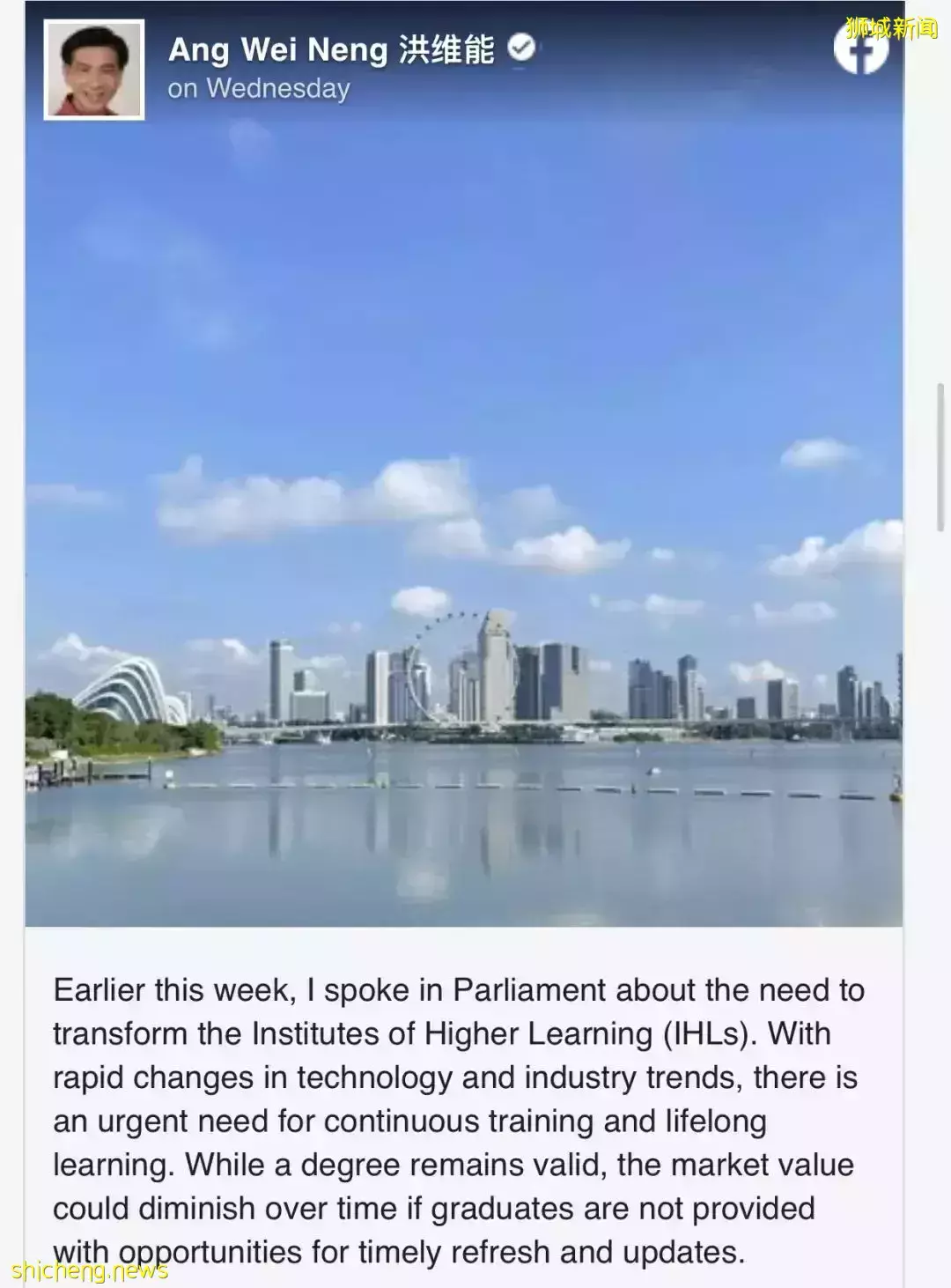Click the white header text 'Ang Wei Neng'
Screen dimensions: 951x1288
point(273,48)
